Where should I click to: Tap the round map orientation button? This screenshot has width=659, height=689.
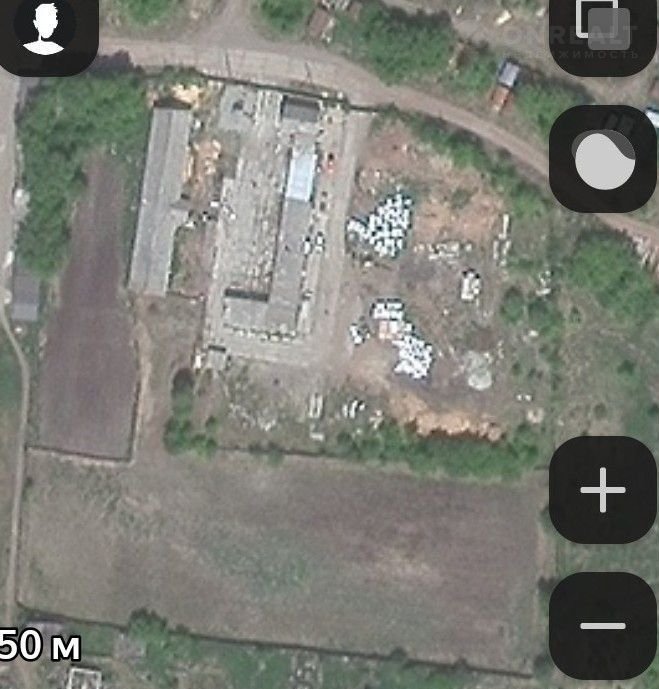click(602, 159)
